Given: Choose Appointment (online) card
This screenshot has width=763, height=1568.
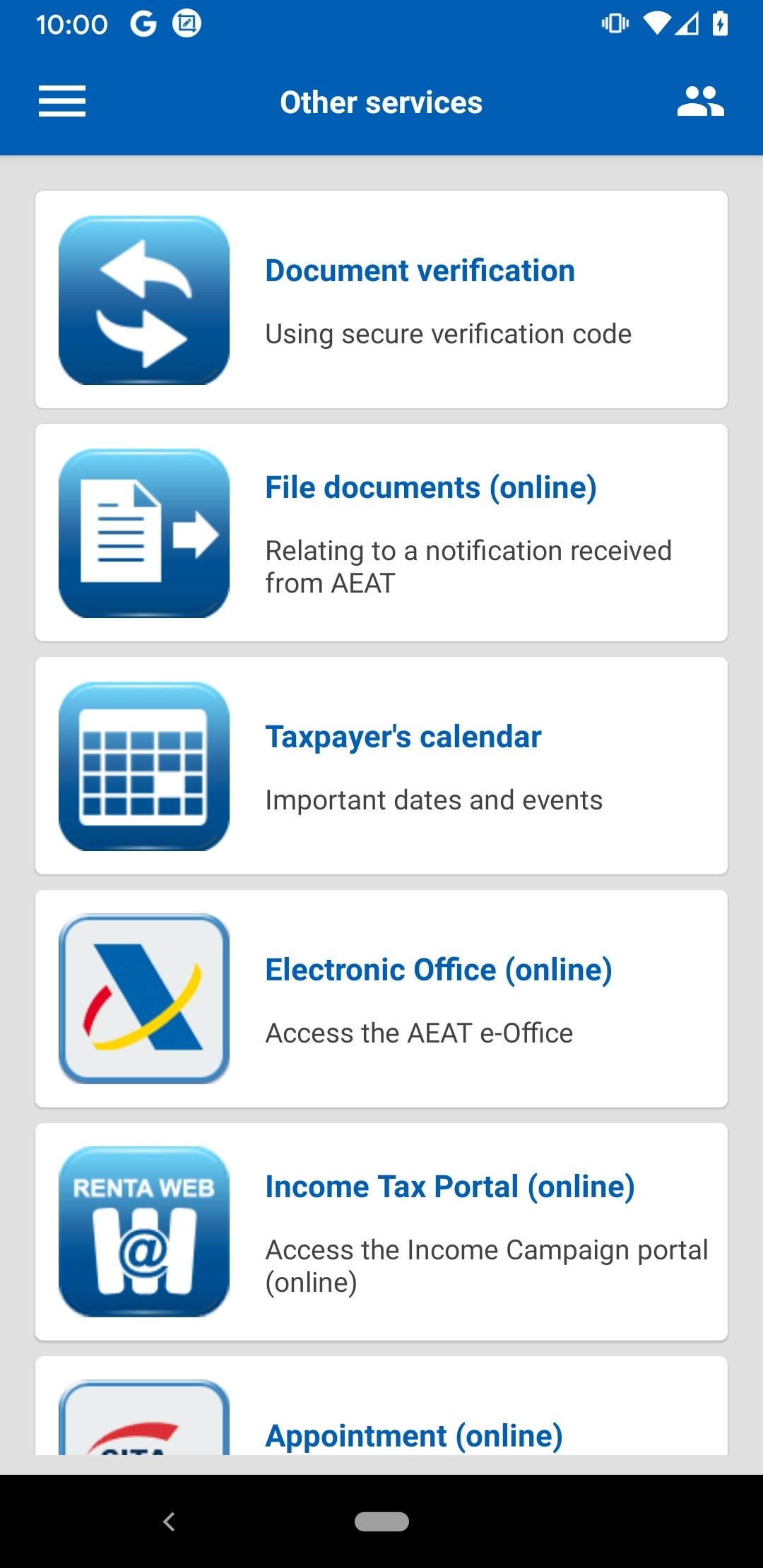Looking at the screenshot, I should coord(381,1406).
